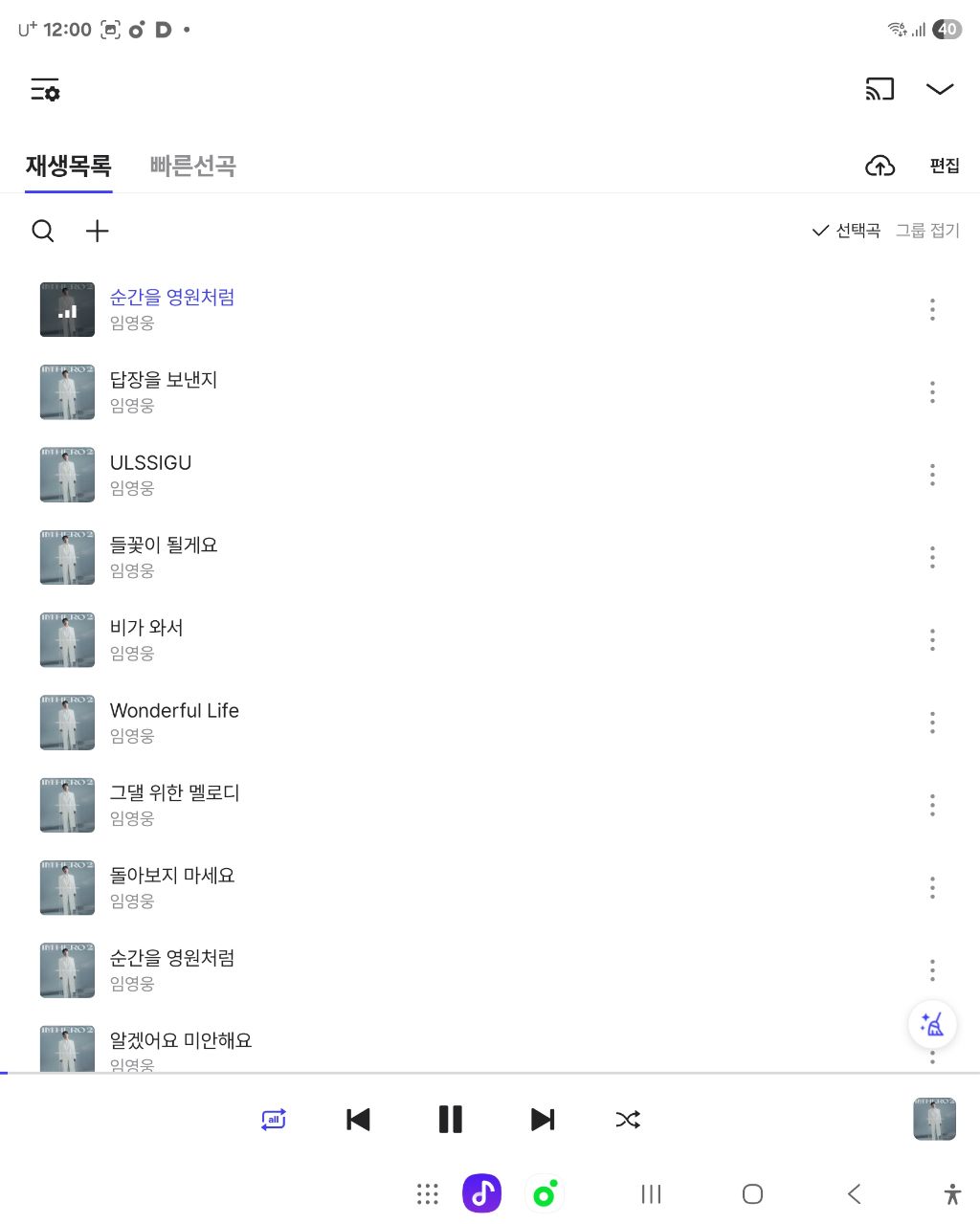980x1224 pixels.
Task: Toggle shuffle playback
Action: pos(628,1119)
